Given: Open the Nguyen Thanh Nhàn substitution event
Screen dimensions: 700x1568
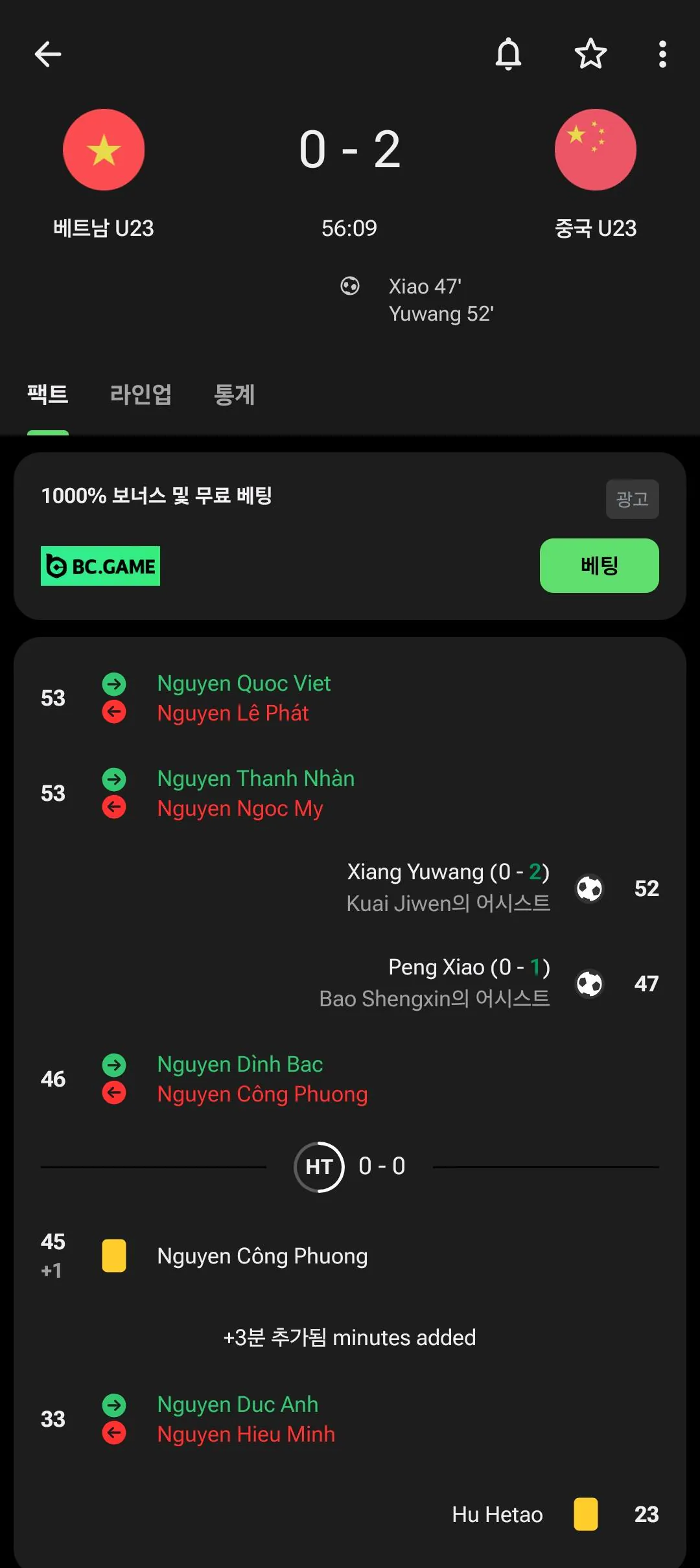Looking at the screenshot, I should point(255,779).
